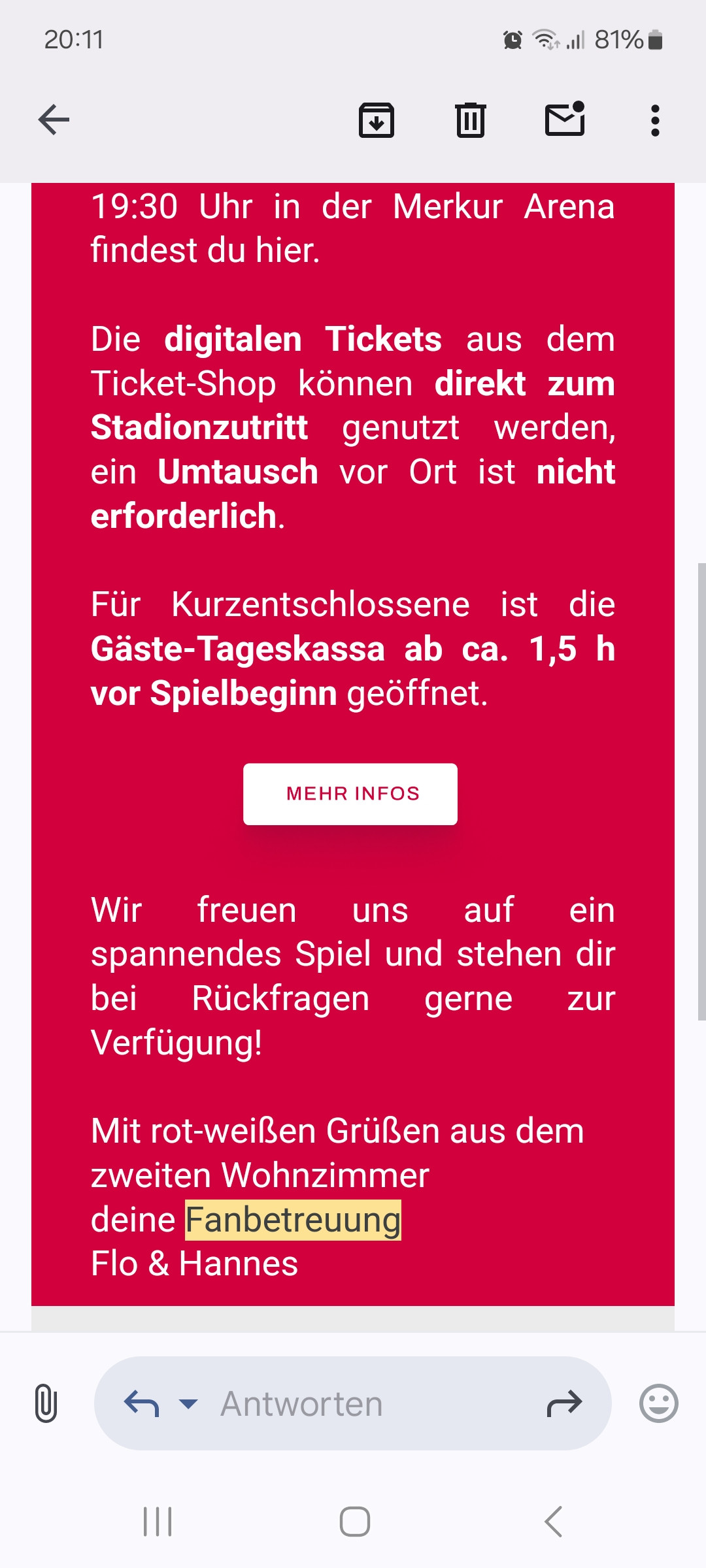Delete this email
Screen dimensions: 706x1568
[470, 120]
